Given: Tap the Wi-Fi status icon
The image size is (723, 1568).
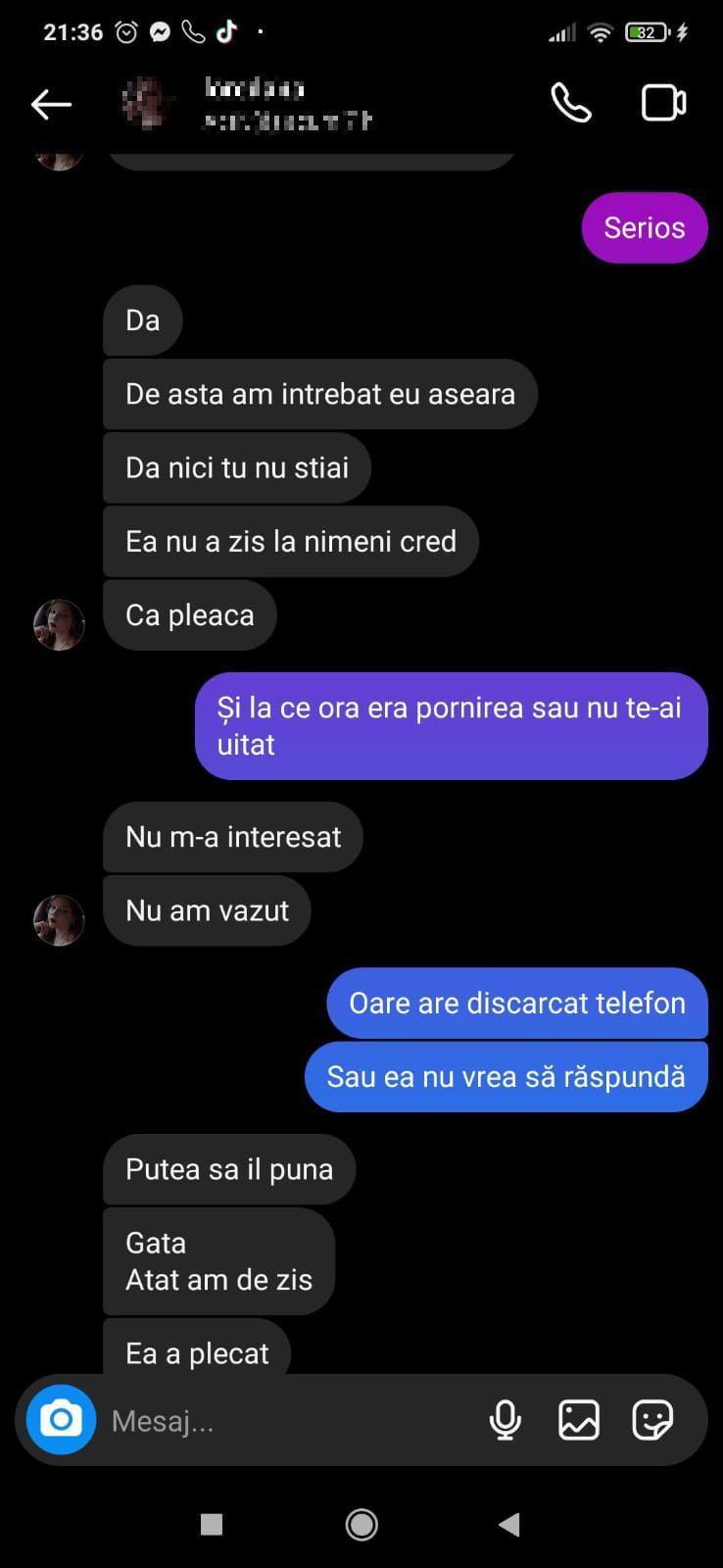Looking at the screenshot, I should point(601,30).
